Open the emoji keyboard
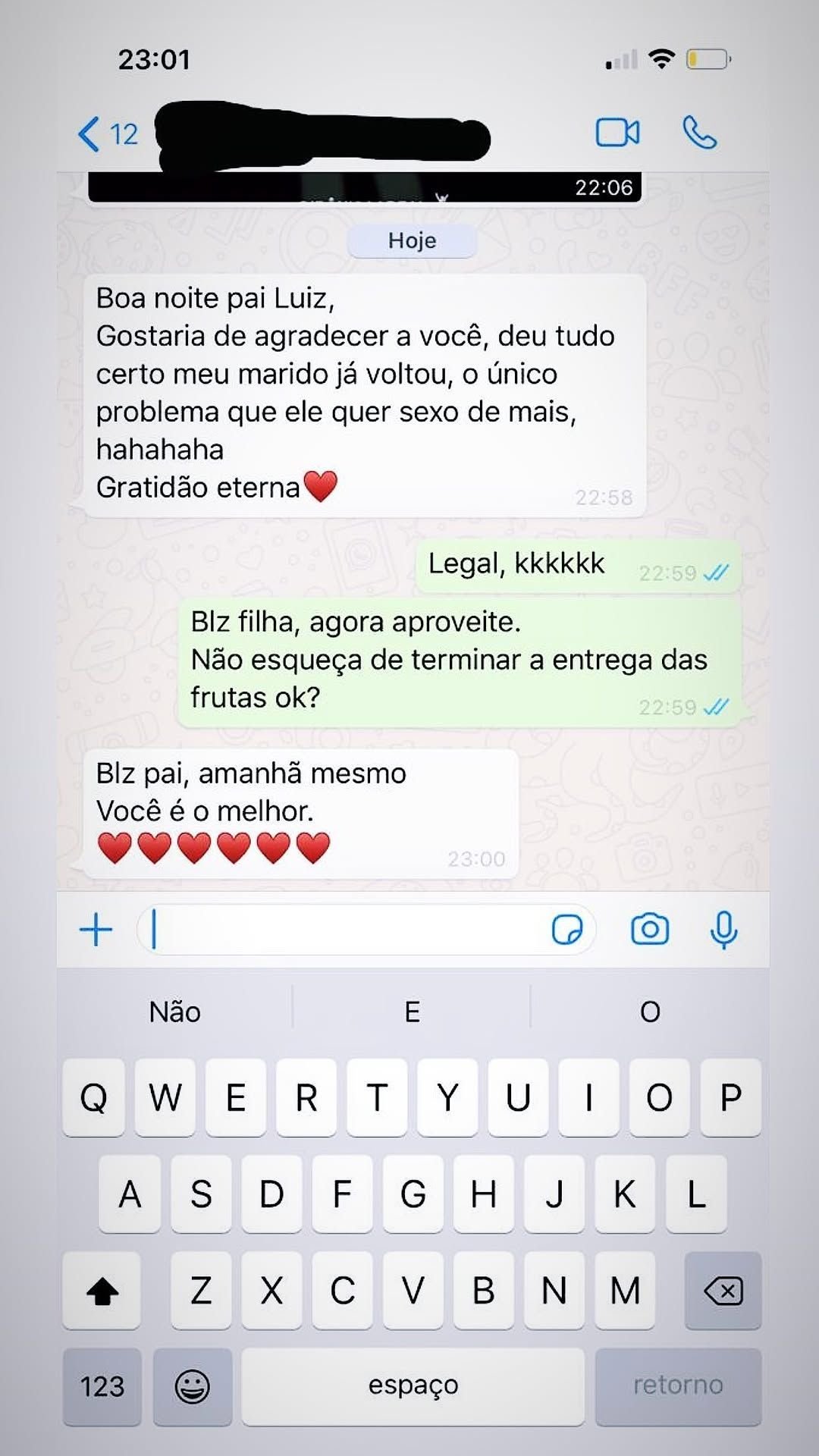The height and width of the screenshot is (1456, 819). click(192, 1386)
